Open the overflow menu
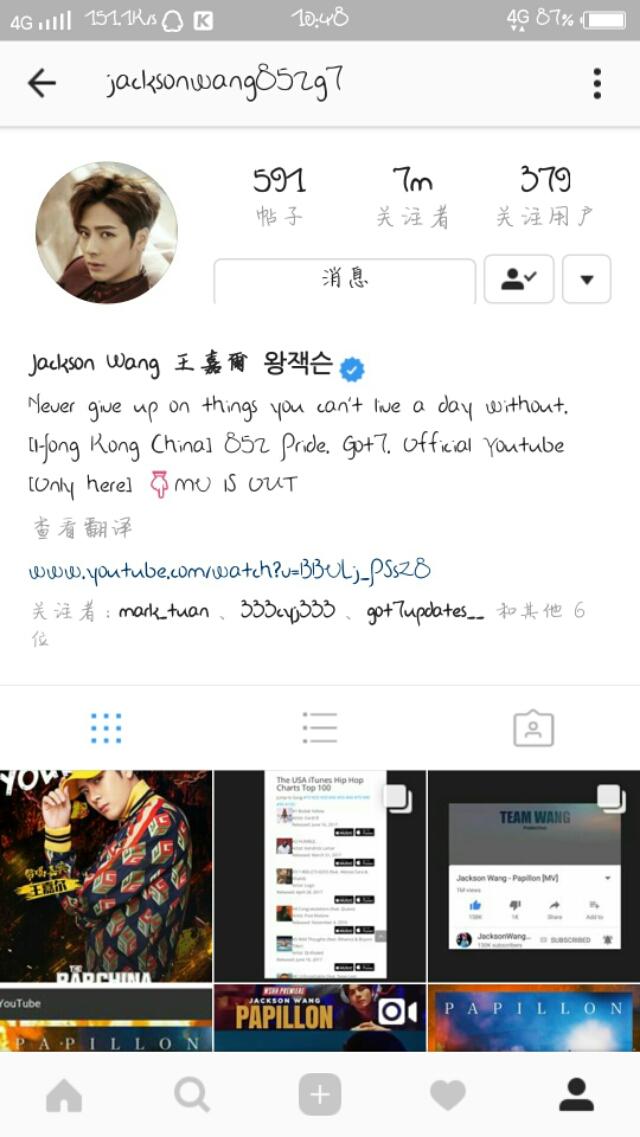Image resolution: width=640 pixels, height=1137 pixels. click(597, 83)
